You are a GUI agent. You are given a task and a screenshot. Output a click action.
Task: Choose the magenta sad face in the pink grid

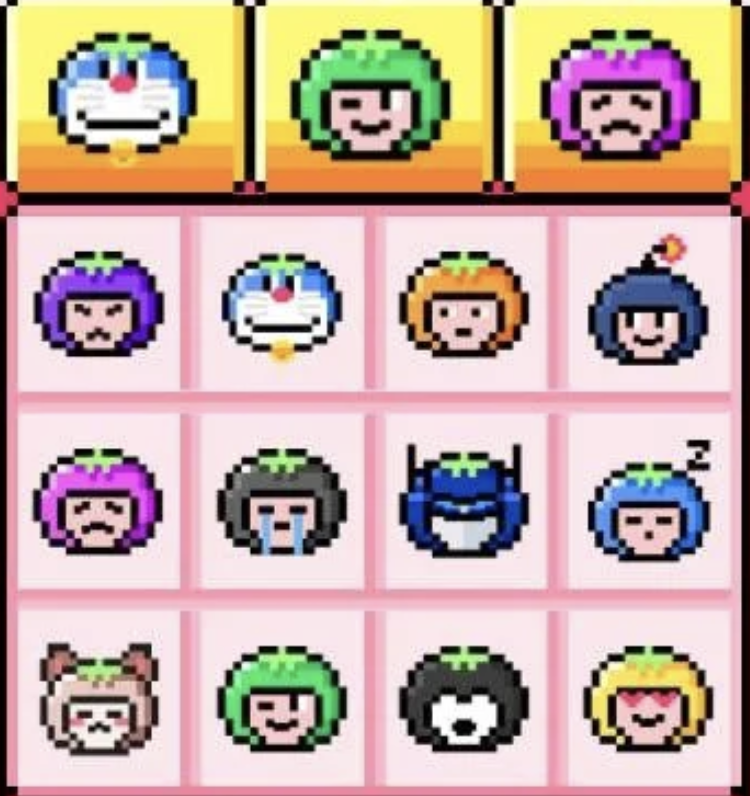(x=98, y=500)
